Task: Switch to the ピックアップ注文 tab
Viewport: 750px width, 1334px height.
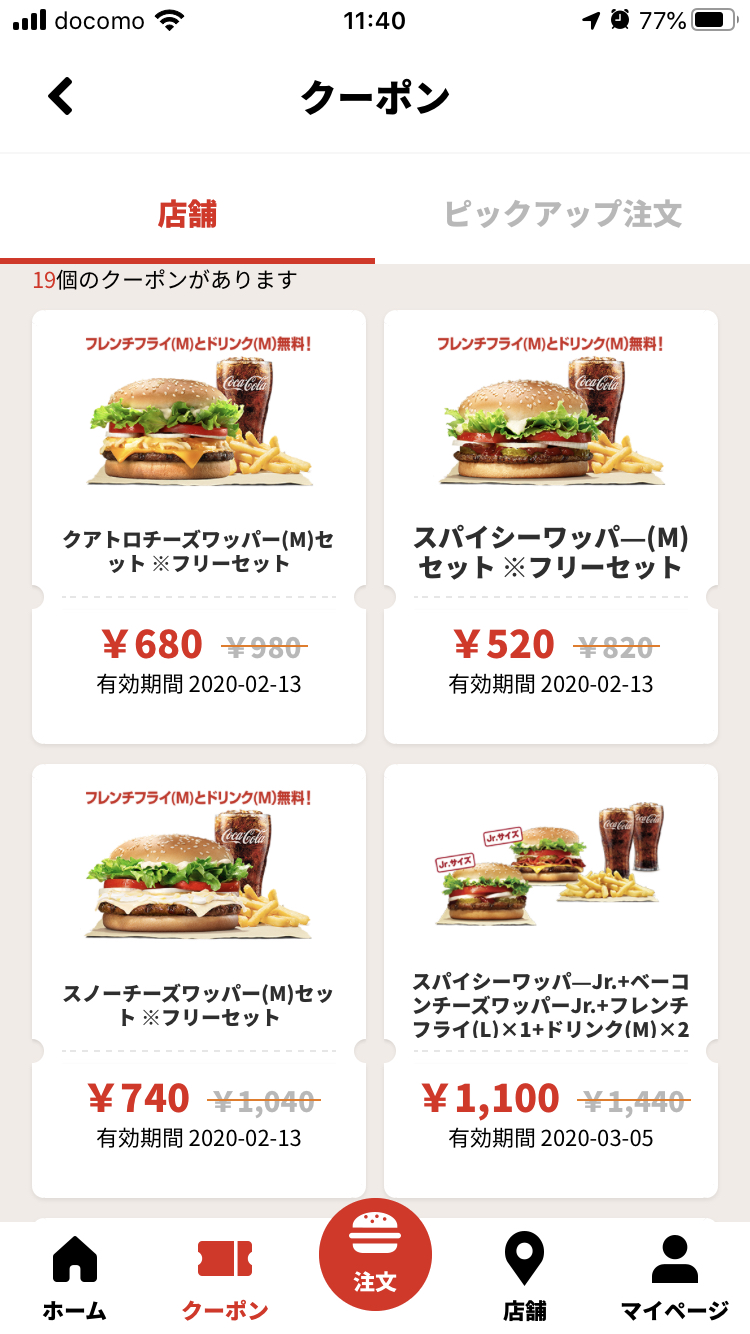Action: coord(562,214)
